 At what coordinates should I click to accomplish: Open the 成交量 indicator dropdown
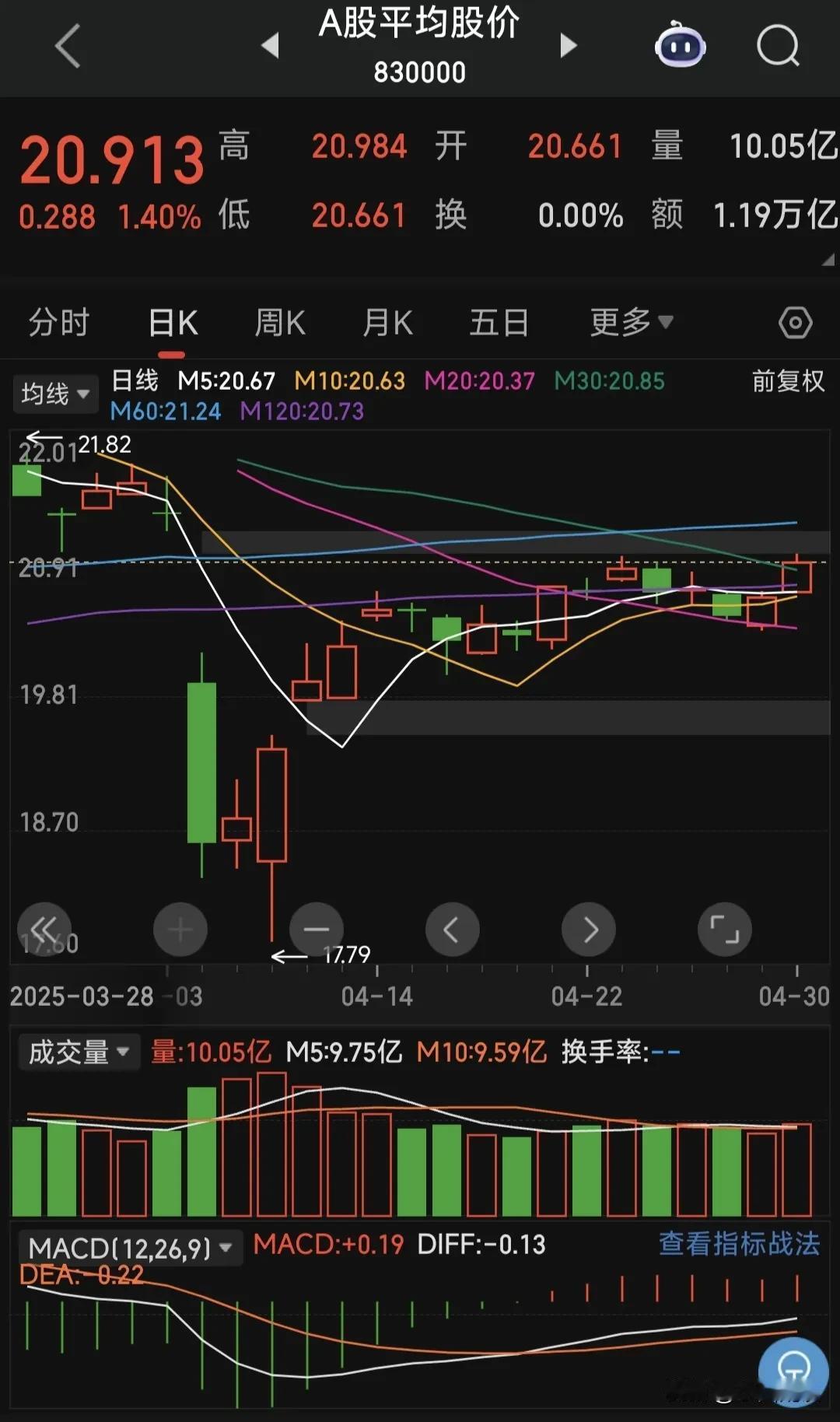click(78, 1052)
